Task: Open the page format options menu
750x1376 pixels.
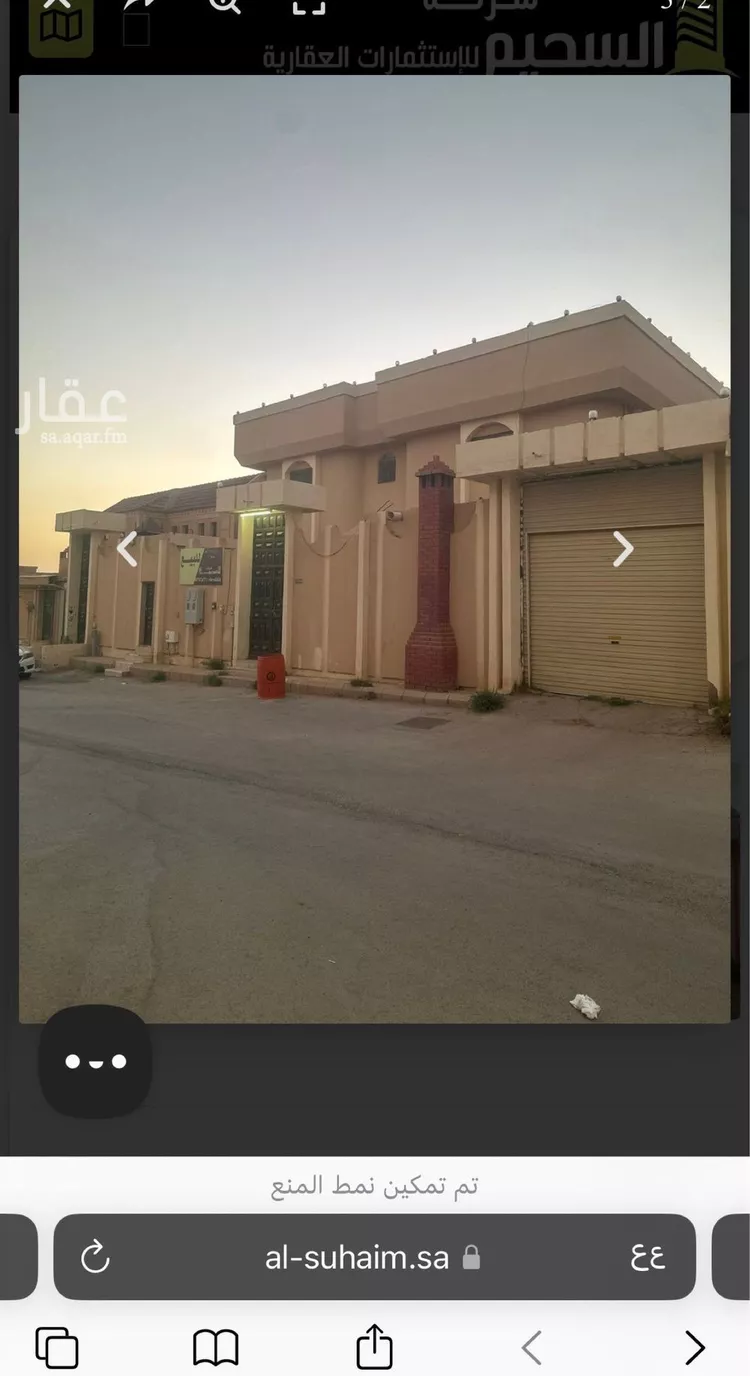Action: [x=648, y=1257]
